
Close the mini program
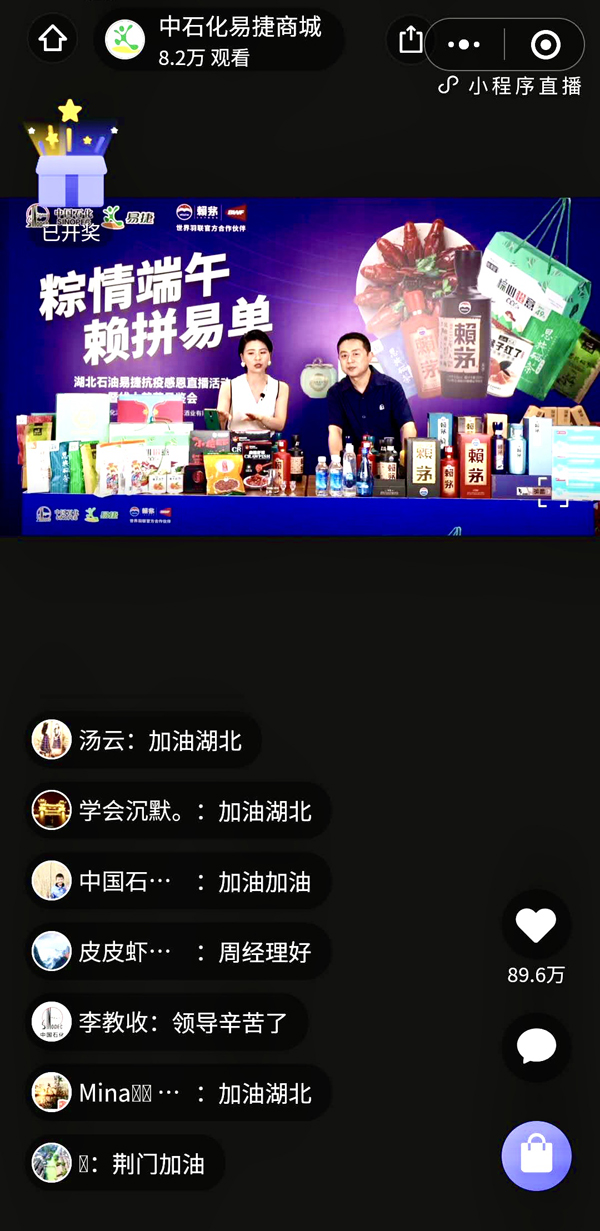[545, 44]
